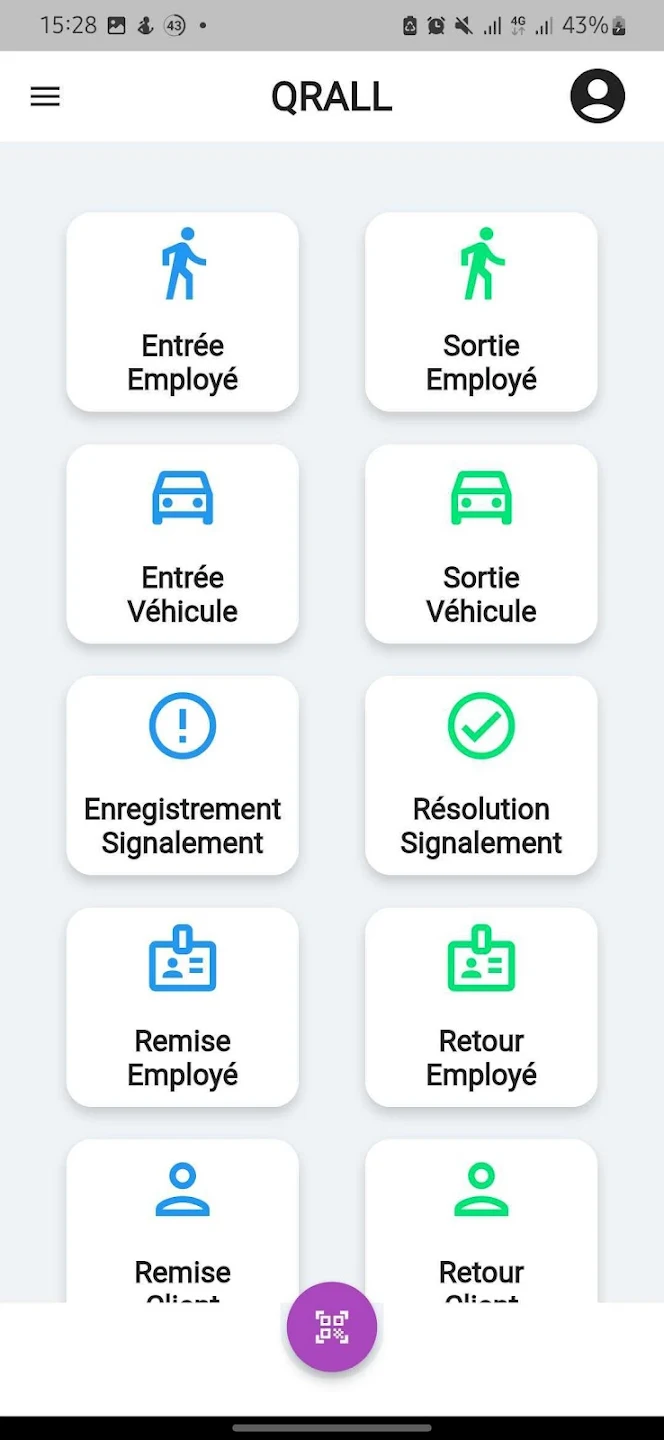Viewport: 664px width, 1440px height.
Task: Open the hamburger drawer menu
Action: coord(45,97)
